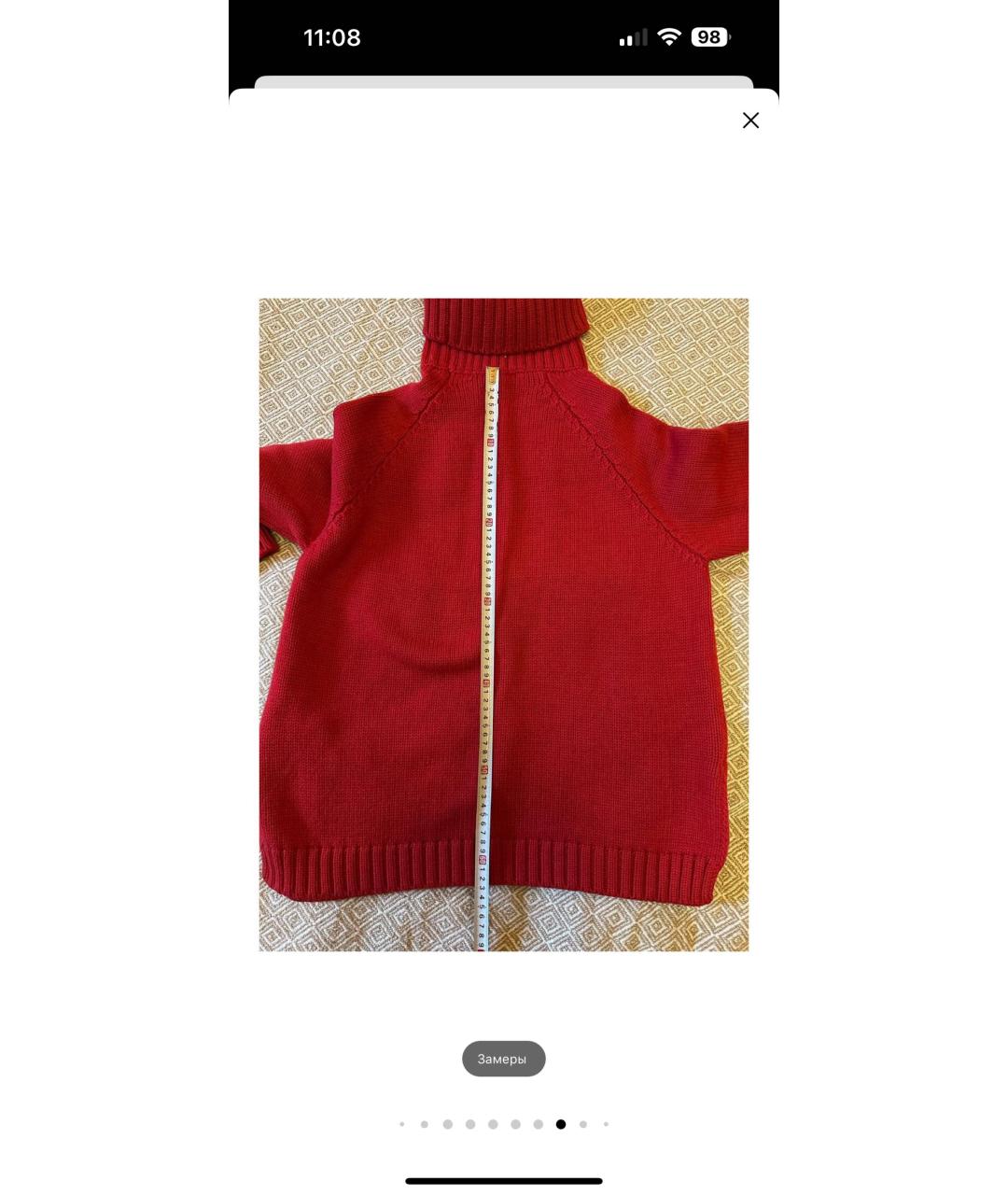The height and width of the screenshot is (1195, 1008).
Task: Tap the measuring tape on the sweater photo
Action: [486, 654]
